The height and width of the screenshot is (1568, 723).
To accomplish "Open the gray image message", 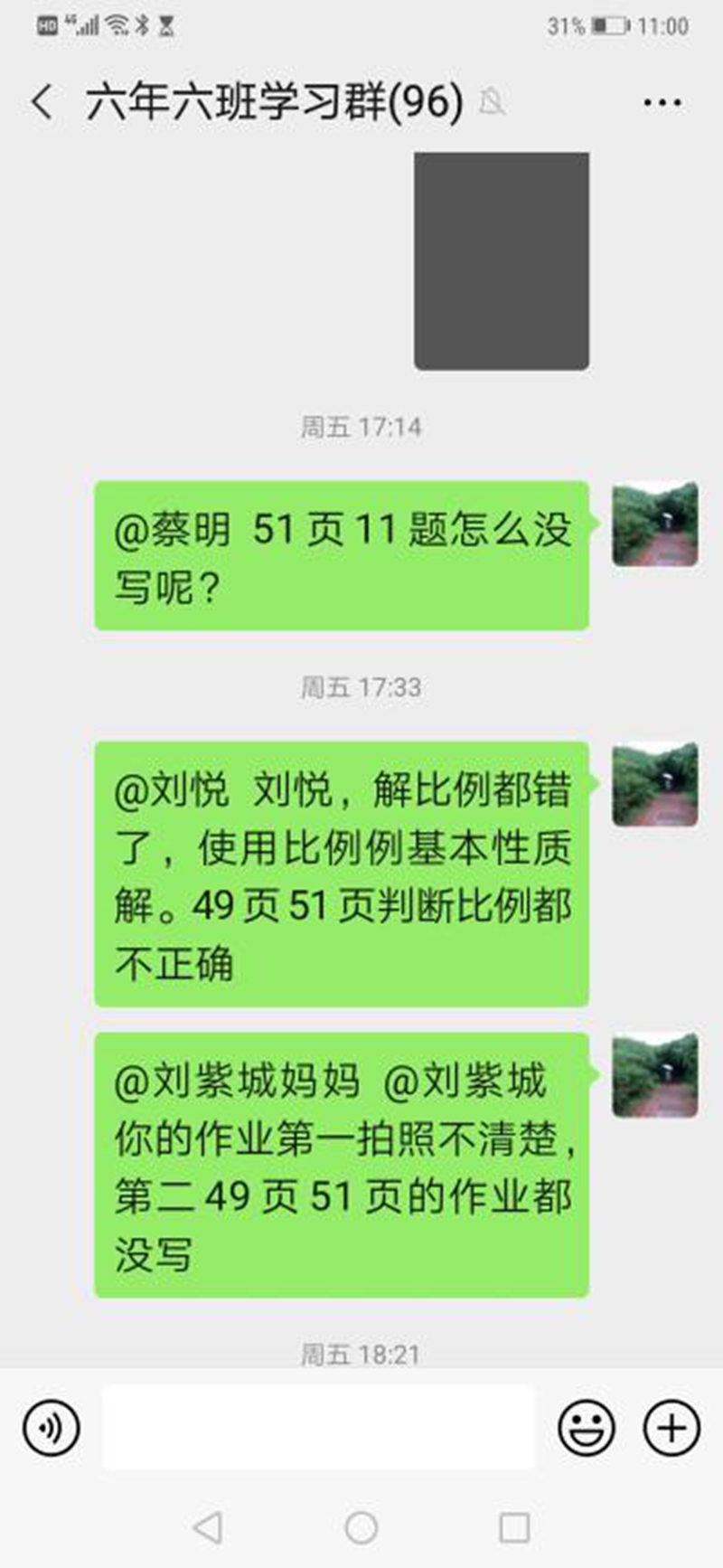I will pos(502,261).
